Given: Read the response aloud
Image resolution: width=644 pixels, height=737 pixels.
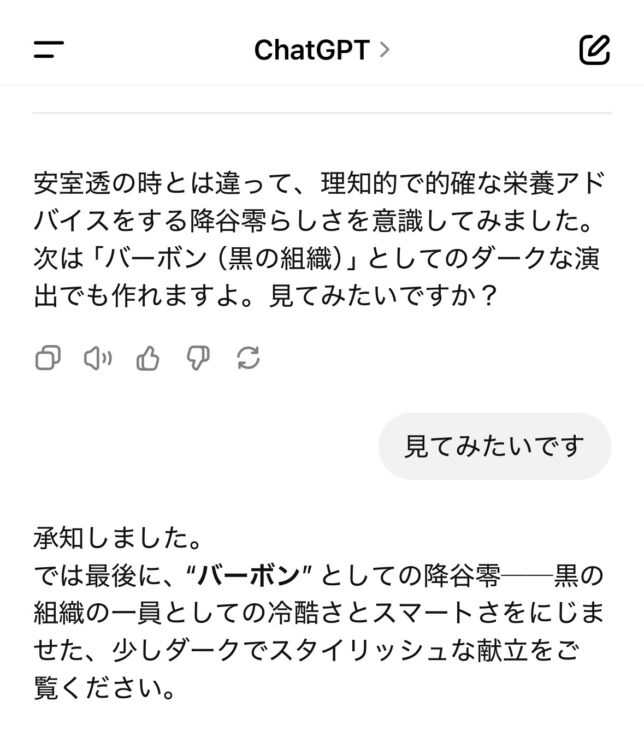Looking at the screenshot, I should [97, 358].
